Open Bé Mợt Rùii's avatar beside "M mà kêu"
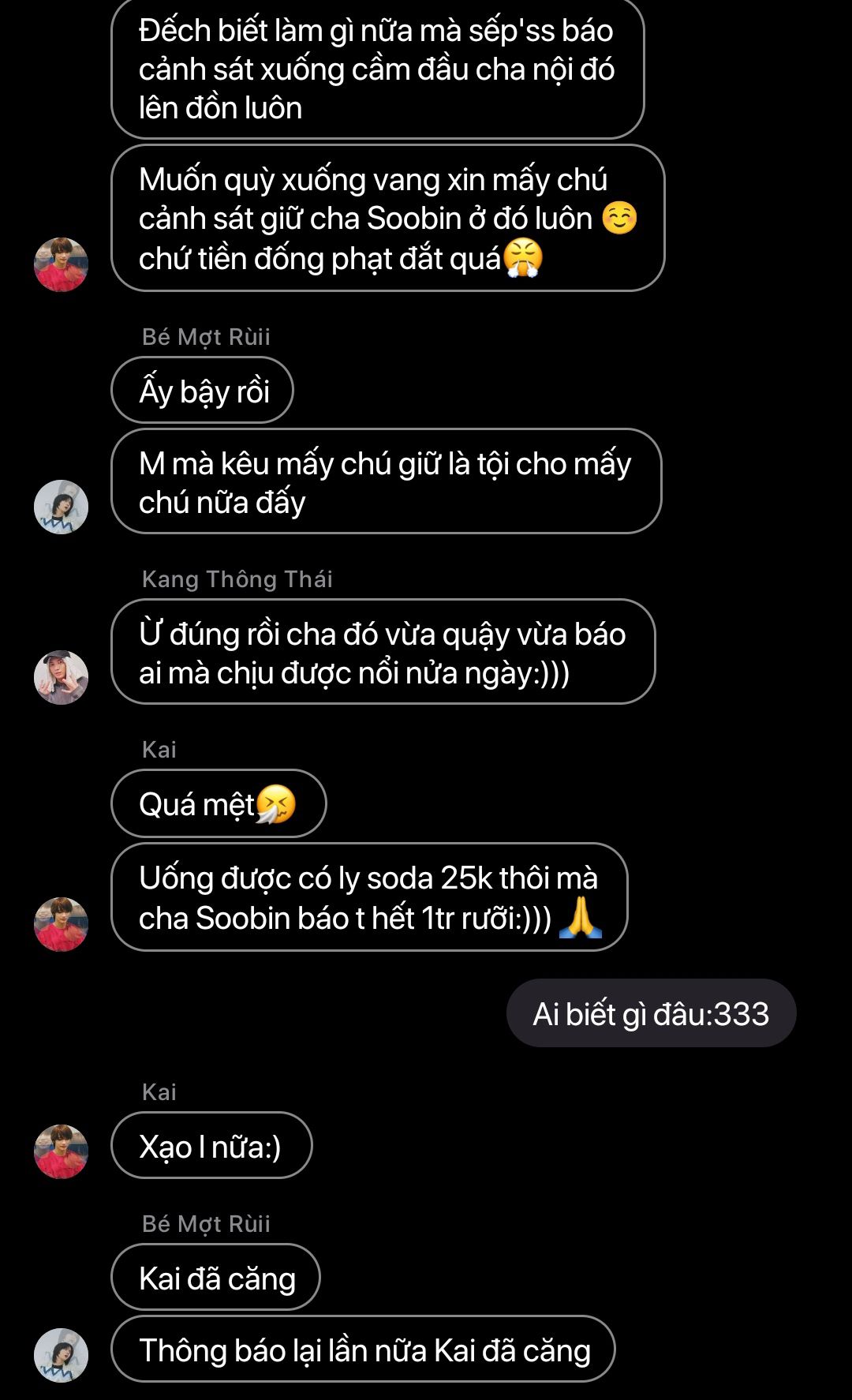Screen dimensions: 852x1400 pos(61,507)
